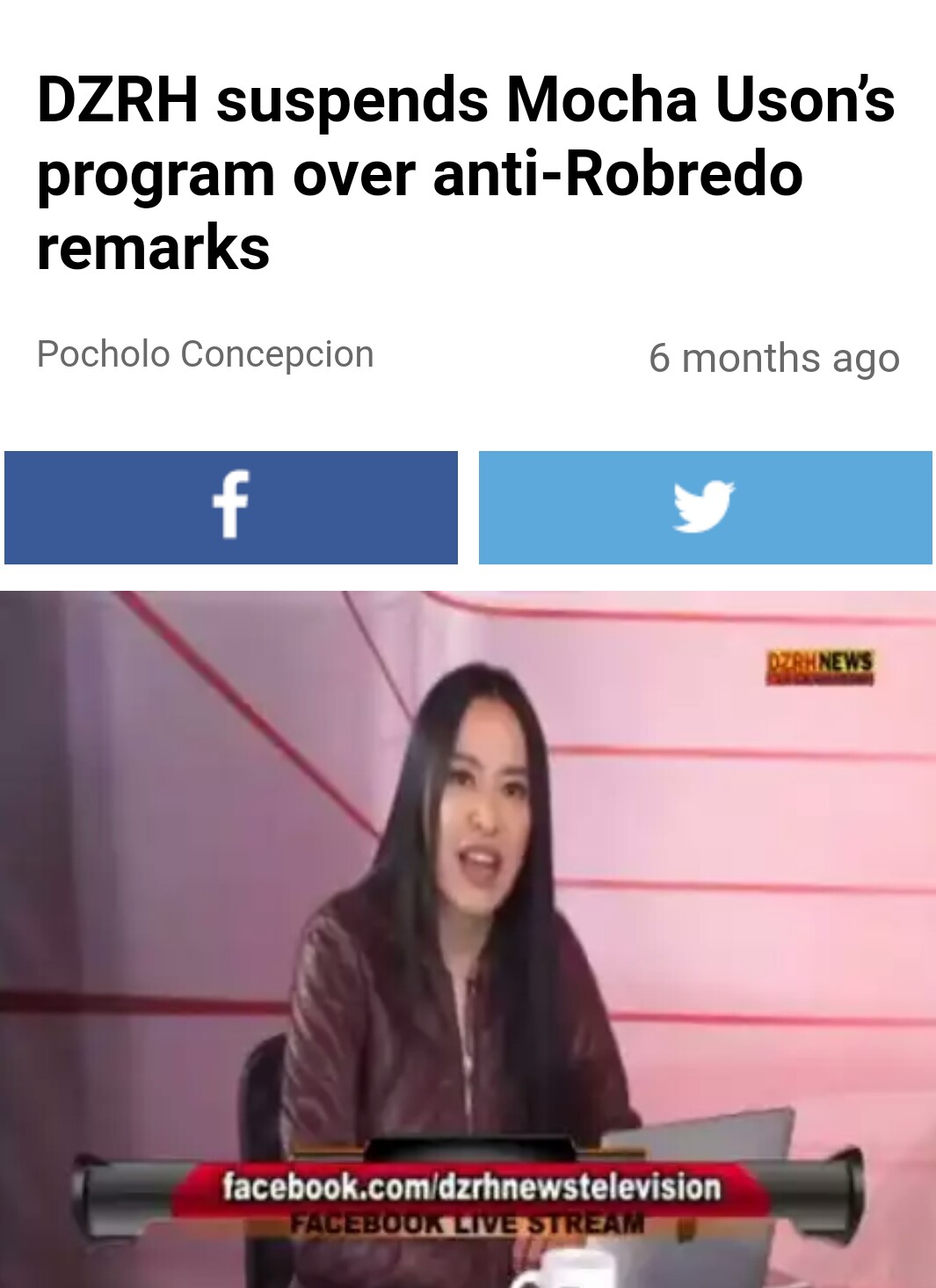936x1288 pixels.
Task: Open the article's DZRH News image
Action: click(468, 939)
